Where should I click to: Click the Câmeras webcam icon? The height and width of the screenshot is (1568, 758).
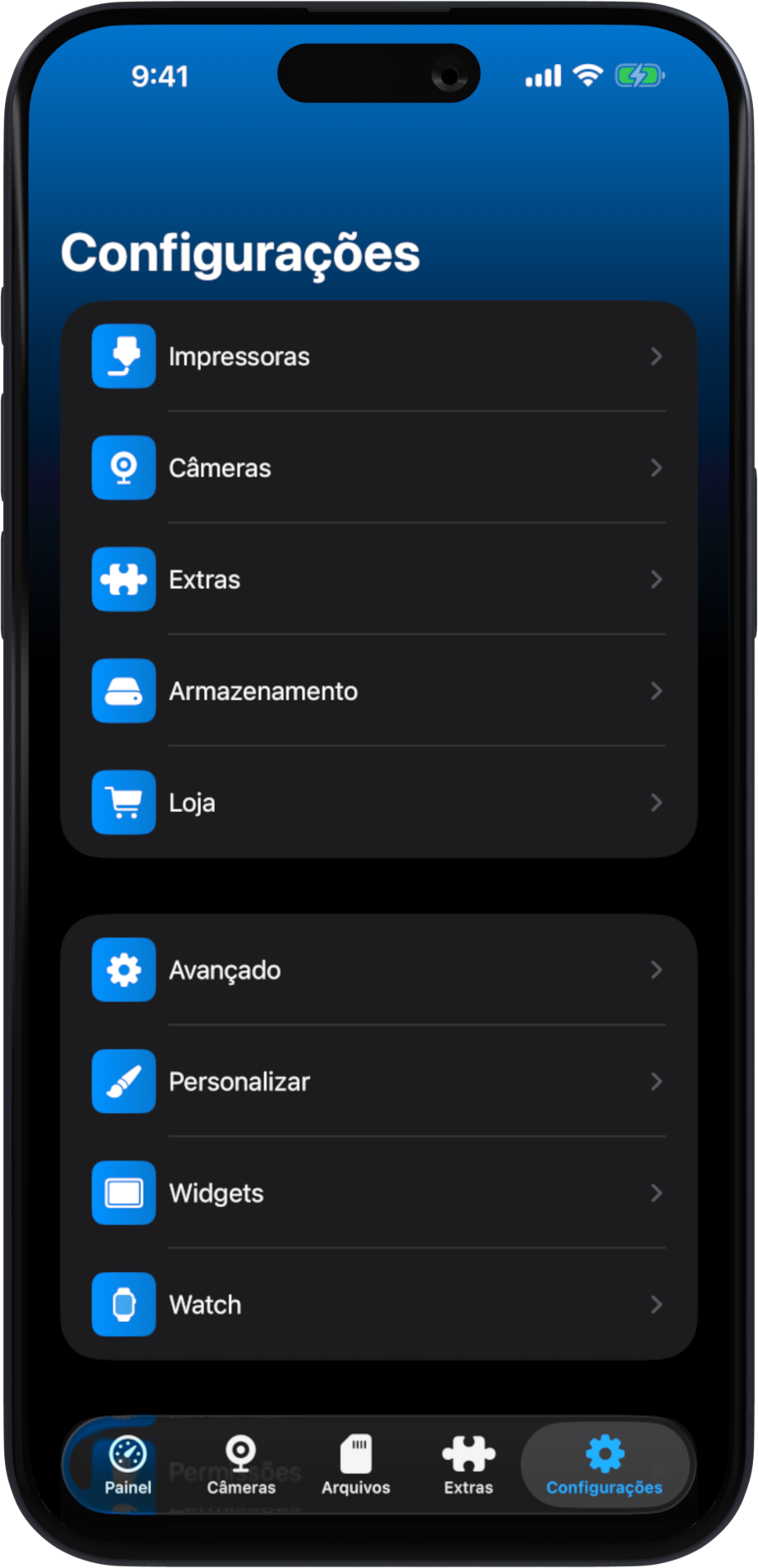[123, 467]
